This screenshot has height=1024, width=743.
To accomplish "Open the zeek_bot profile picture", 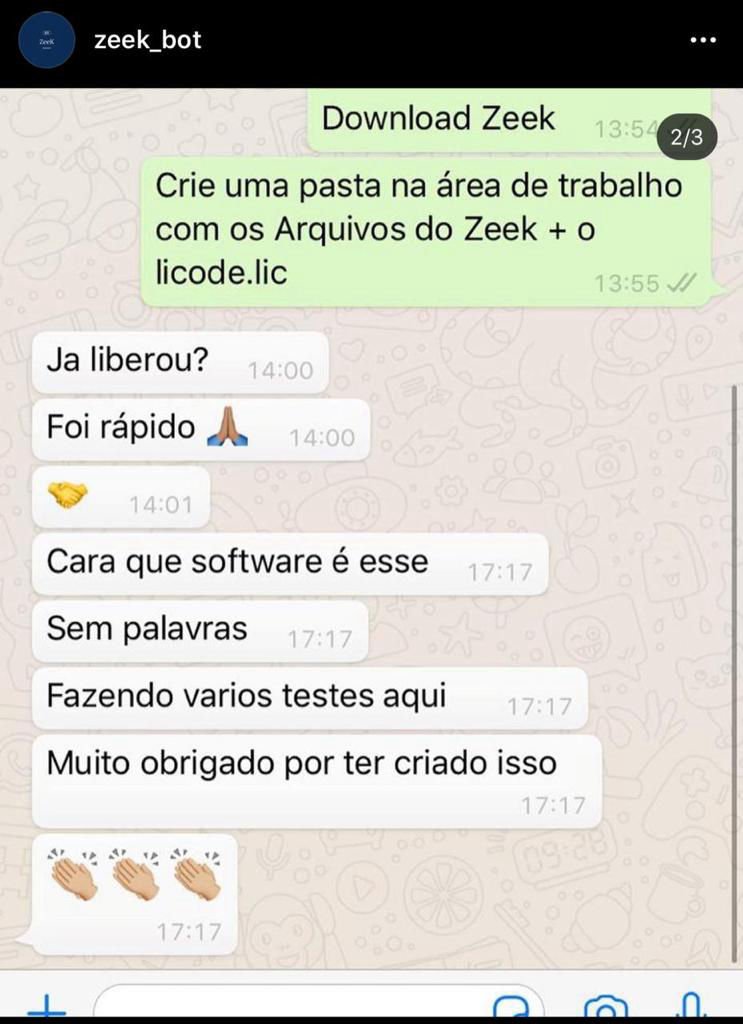I will [x=46, y=40].
